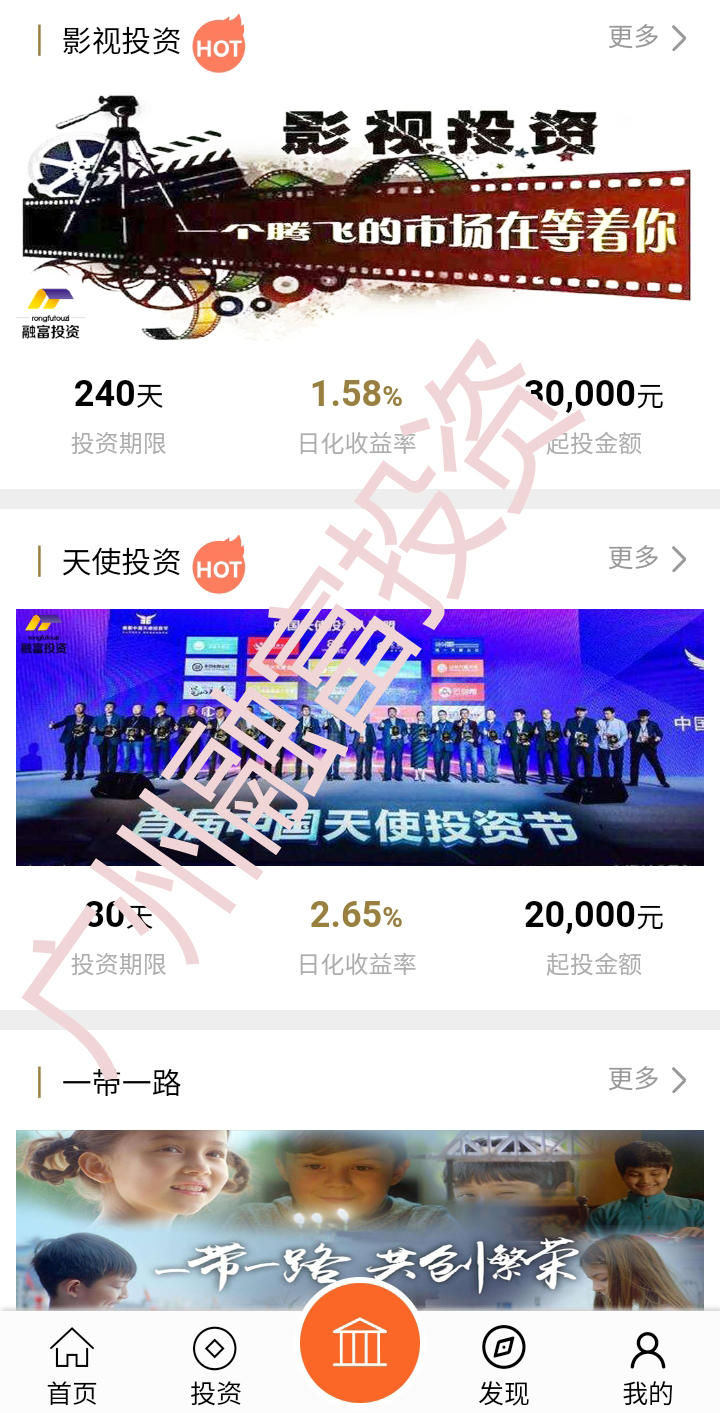Tap the orange bank center button
720x1413 pixels.
[x=360, y=1343]
